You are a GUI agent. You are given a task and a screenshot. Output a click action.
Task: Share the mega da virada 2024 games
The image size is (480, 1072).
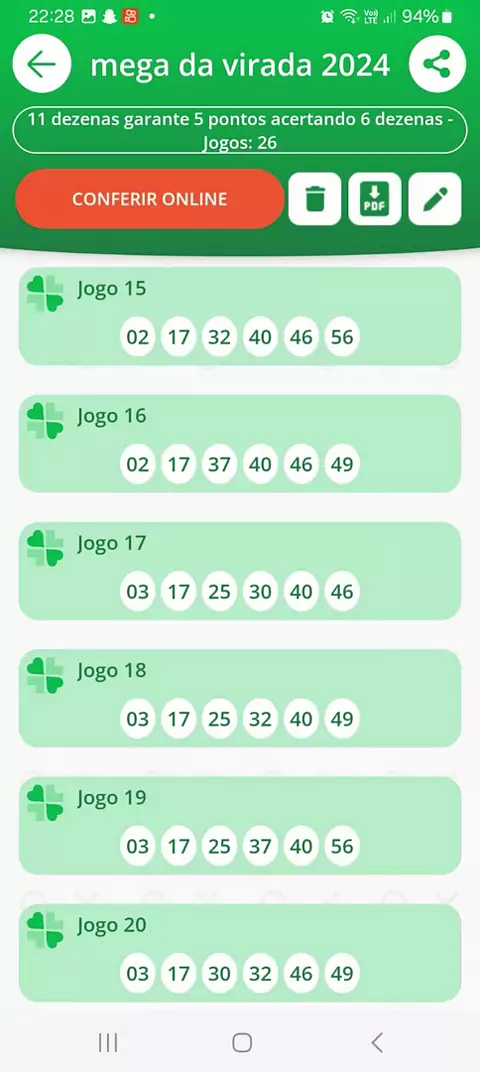tap(438, 64)
